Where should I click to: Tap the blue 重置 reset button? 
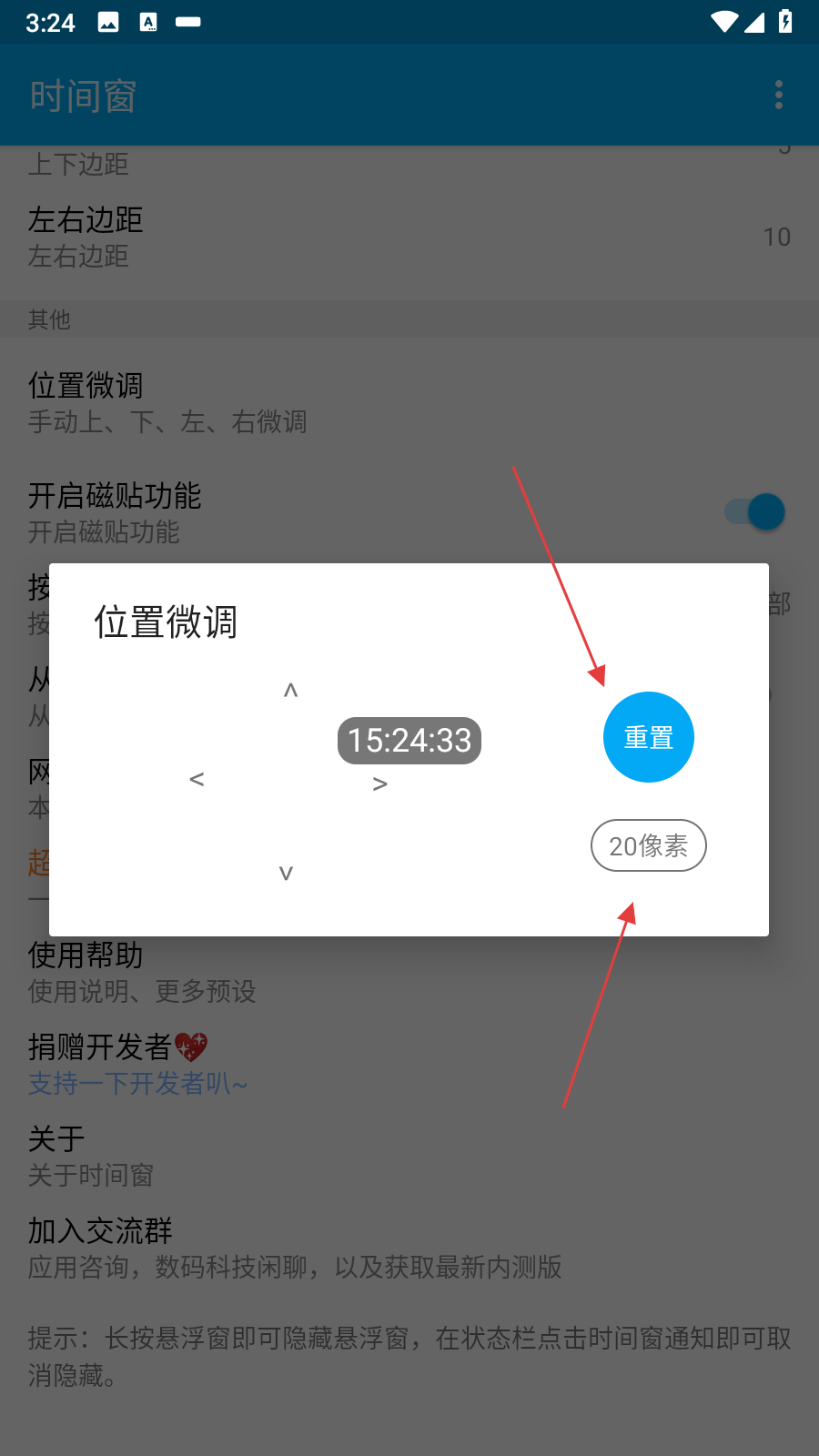point(648,737)
